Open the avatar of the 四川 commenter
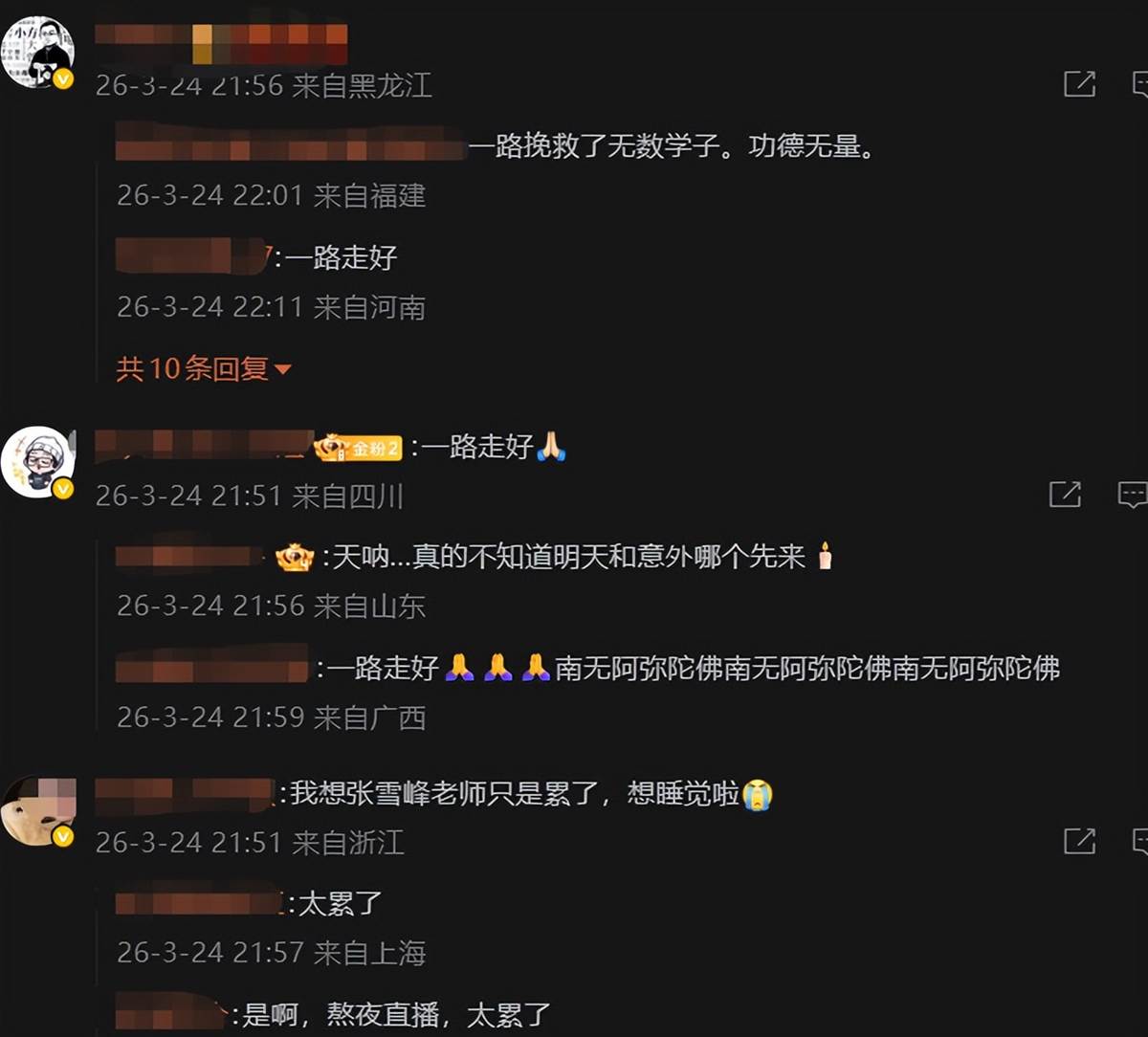1148x1037 pixels. (37, 462)
